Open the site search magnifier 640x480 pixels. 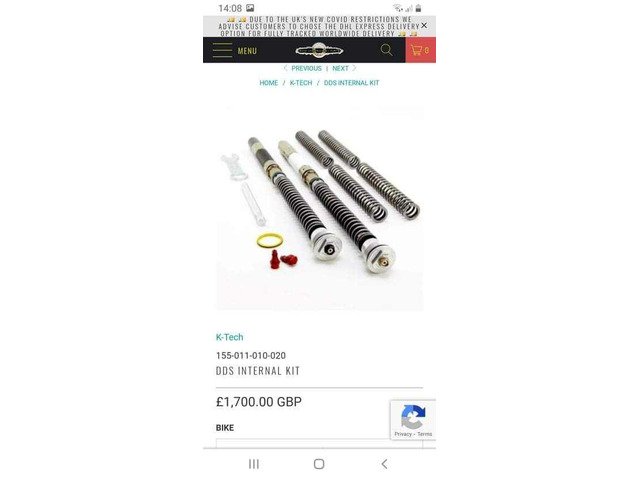(x=387, y=50)
